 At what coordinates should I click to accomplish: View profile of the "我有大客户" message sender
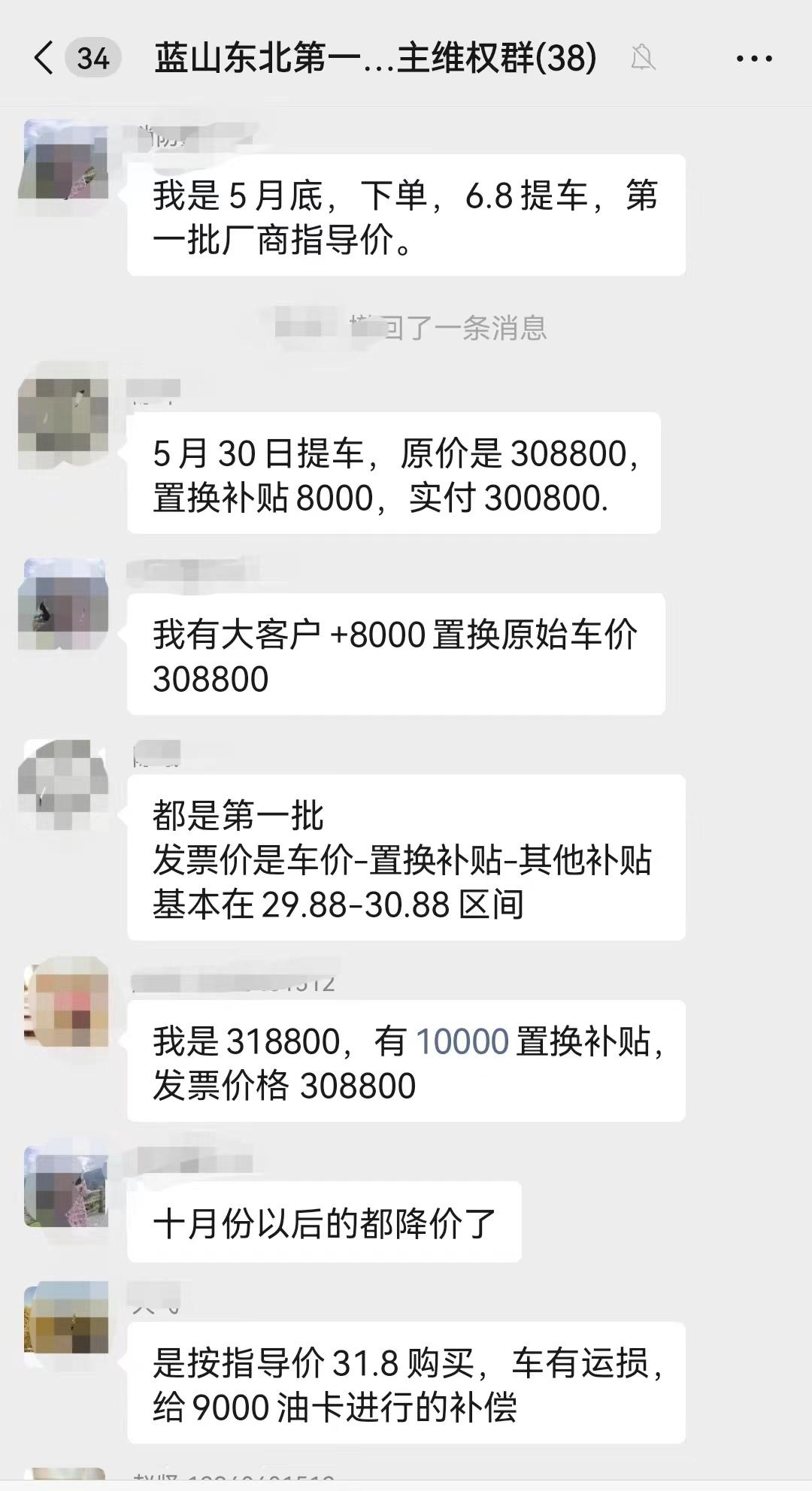64,603
